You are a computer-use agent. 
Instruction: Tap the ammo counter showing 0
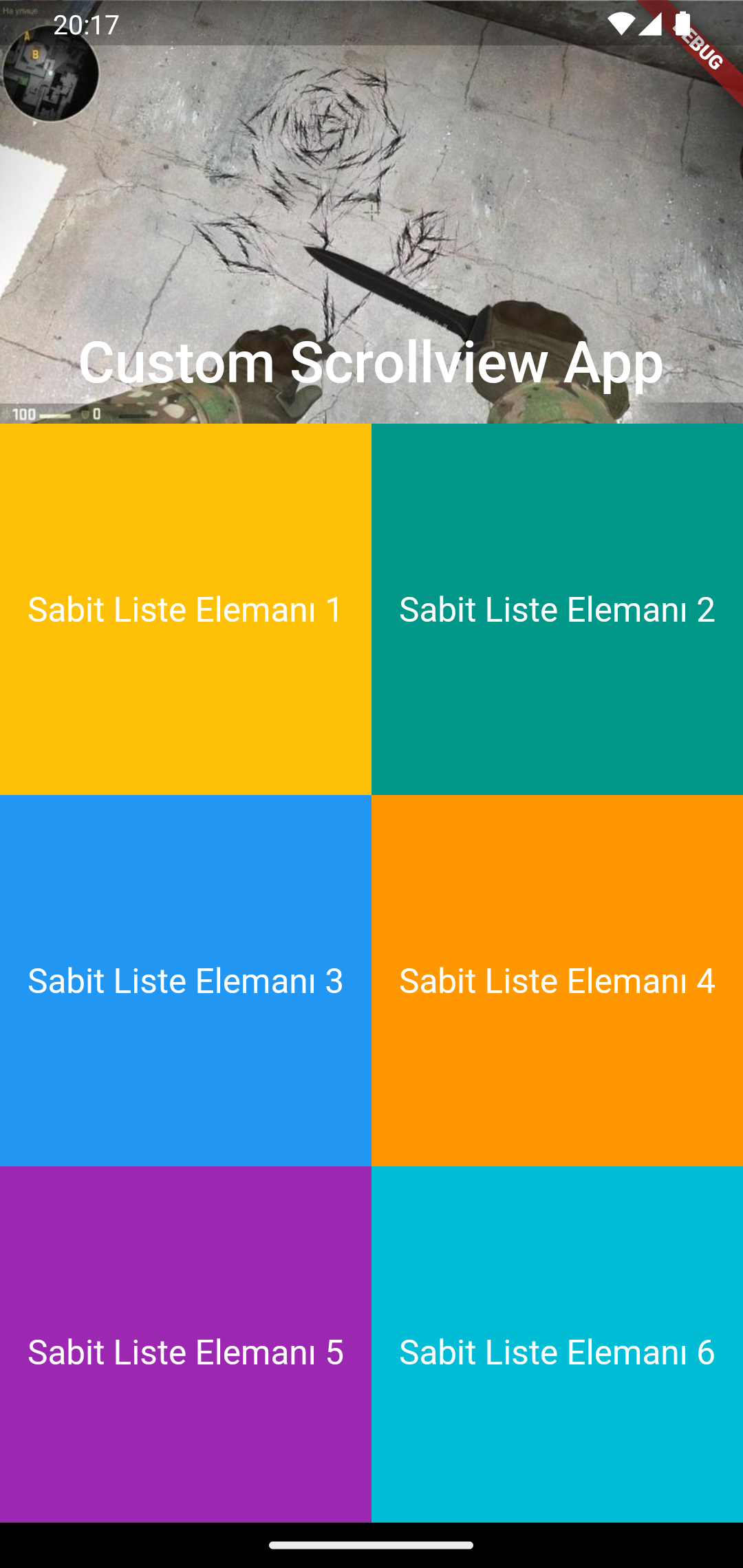[x=96, y=414]
